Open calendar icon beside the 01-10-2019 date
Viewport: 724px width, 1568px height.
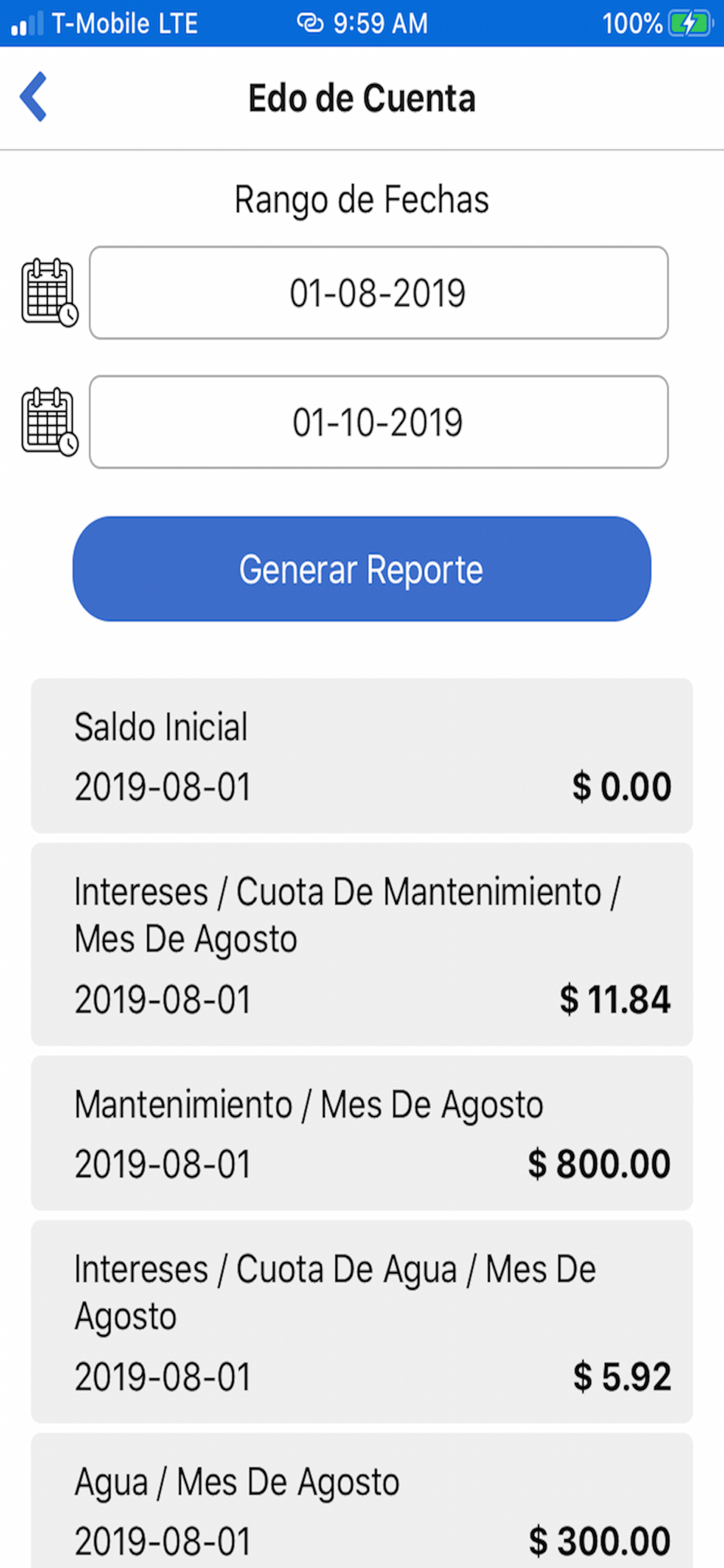(x=50, y=422)
